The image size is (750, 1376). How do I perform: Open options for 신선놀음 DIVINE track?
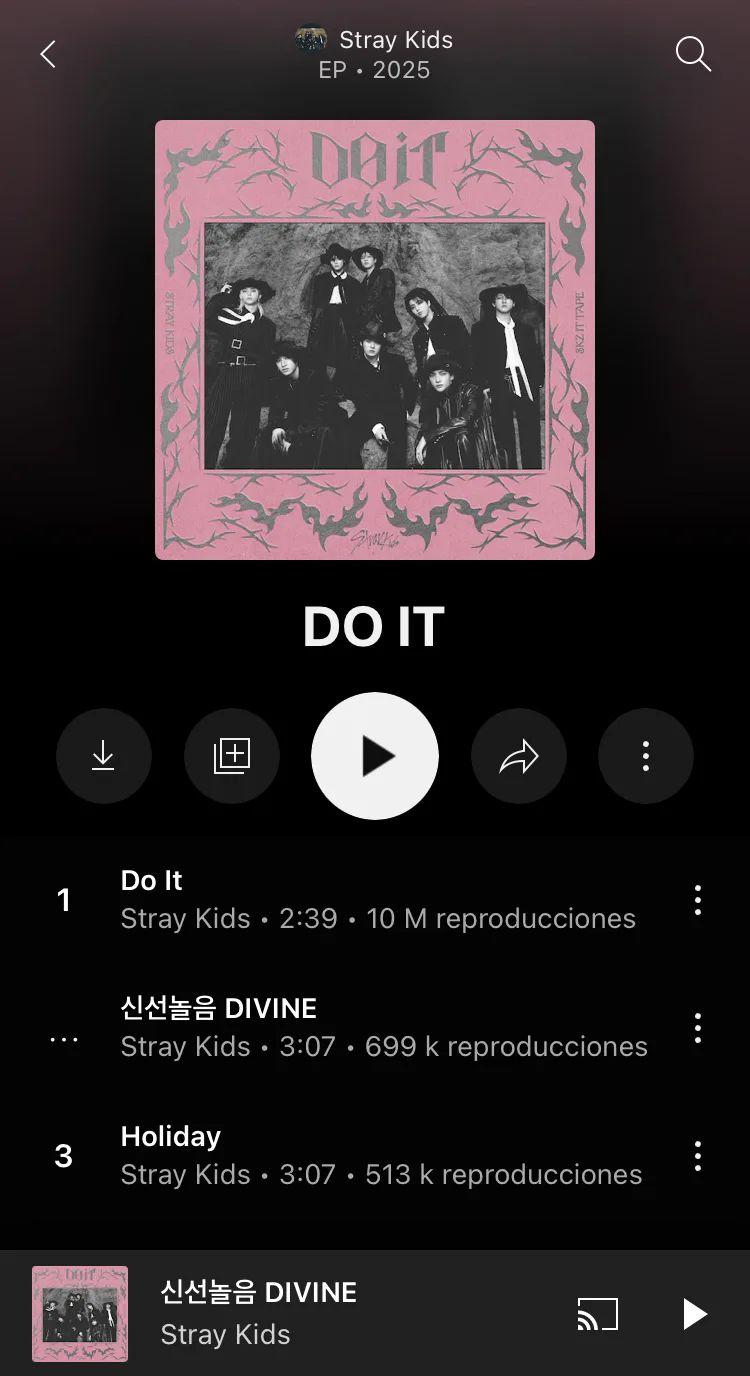coord(698,1028)
